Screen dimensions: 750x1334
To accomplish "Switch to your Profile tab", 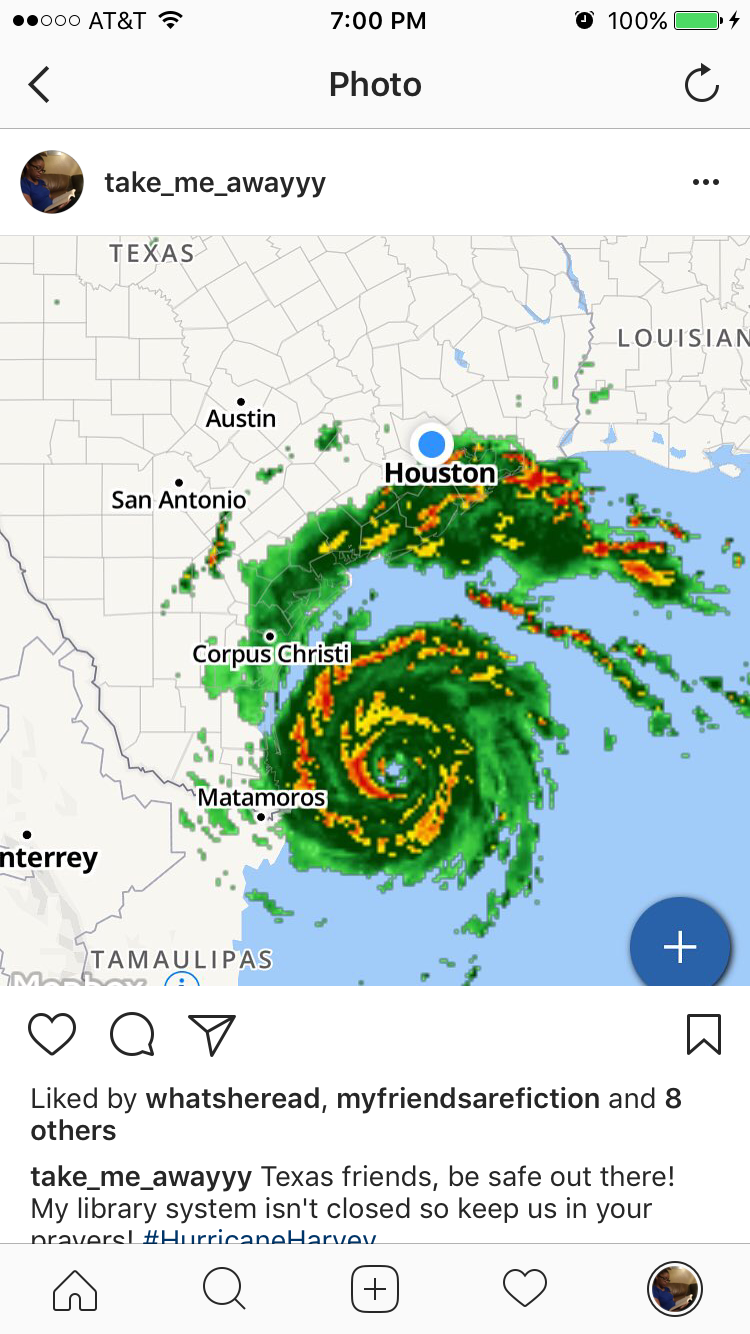I will coord(675,1289).
